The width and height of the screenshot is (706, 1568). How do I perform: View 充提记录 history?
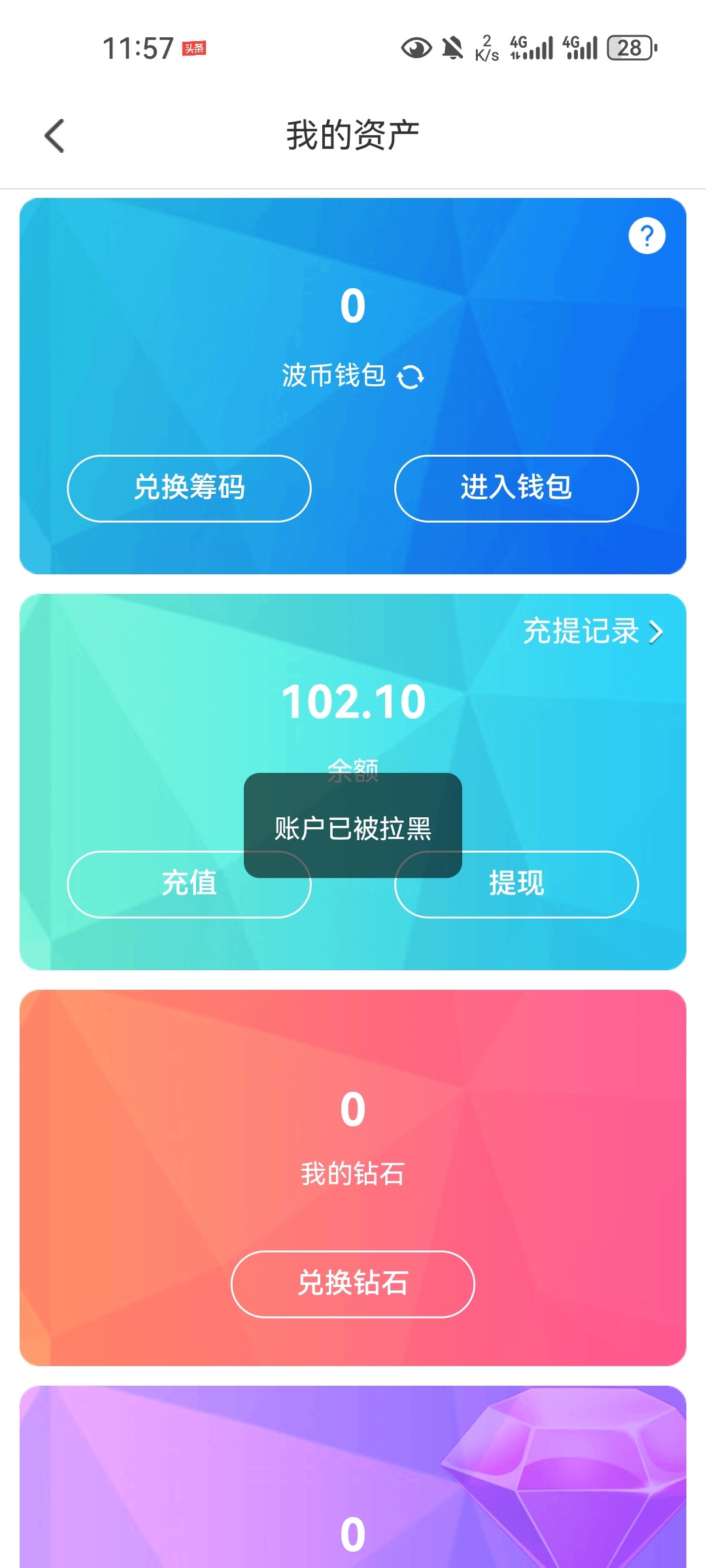click(x=592, y=632)
